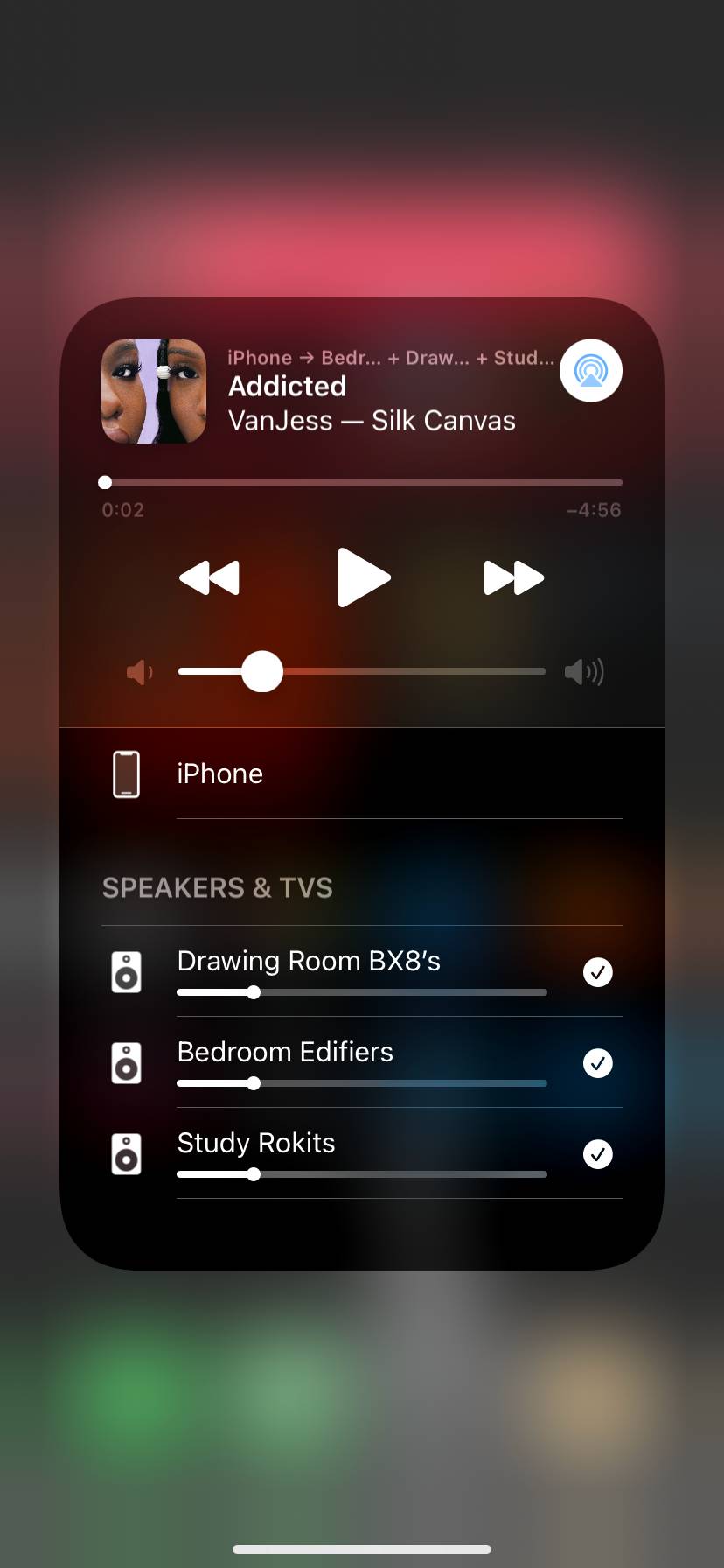724x1568 pixels.
Task: Tap the playback progress scrubber
Action: 361,482
